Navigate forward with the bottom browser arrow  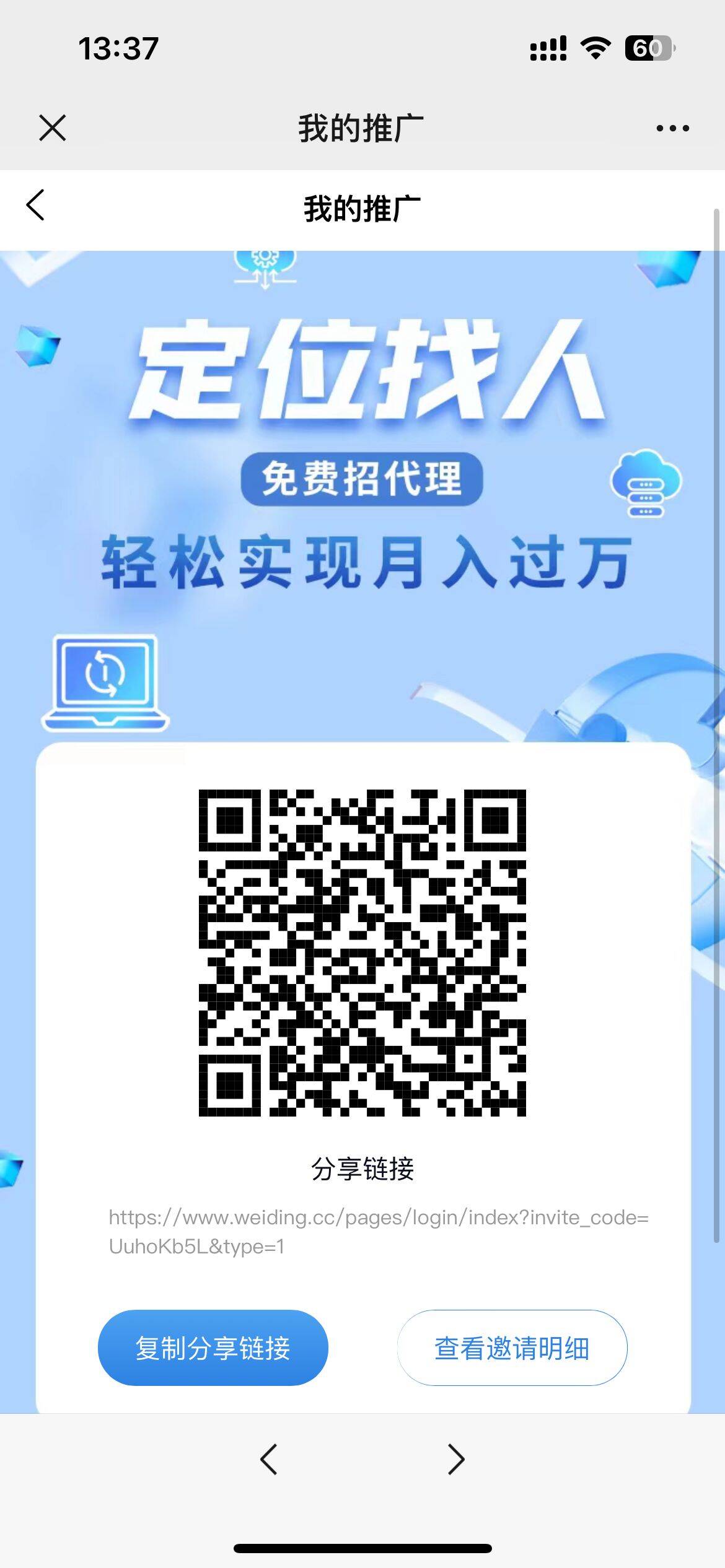point(456,1460)
